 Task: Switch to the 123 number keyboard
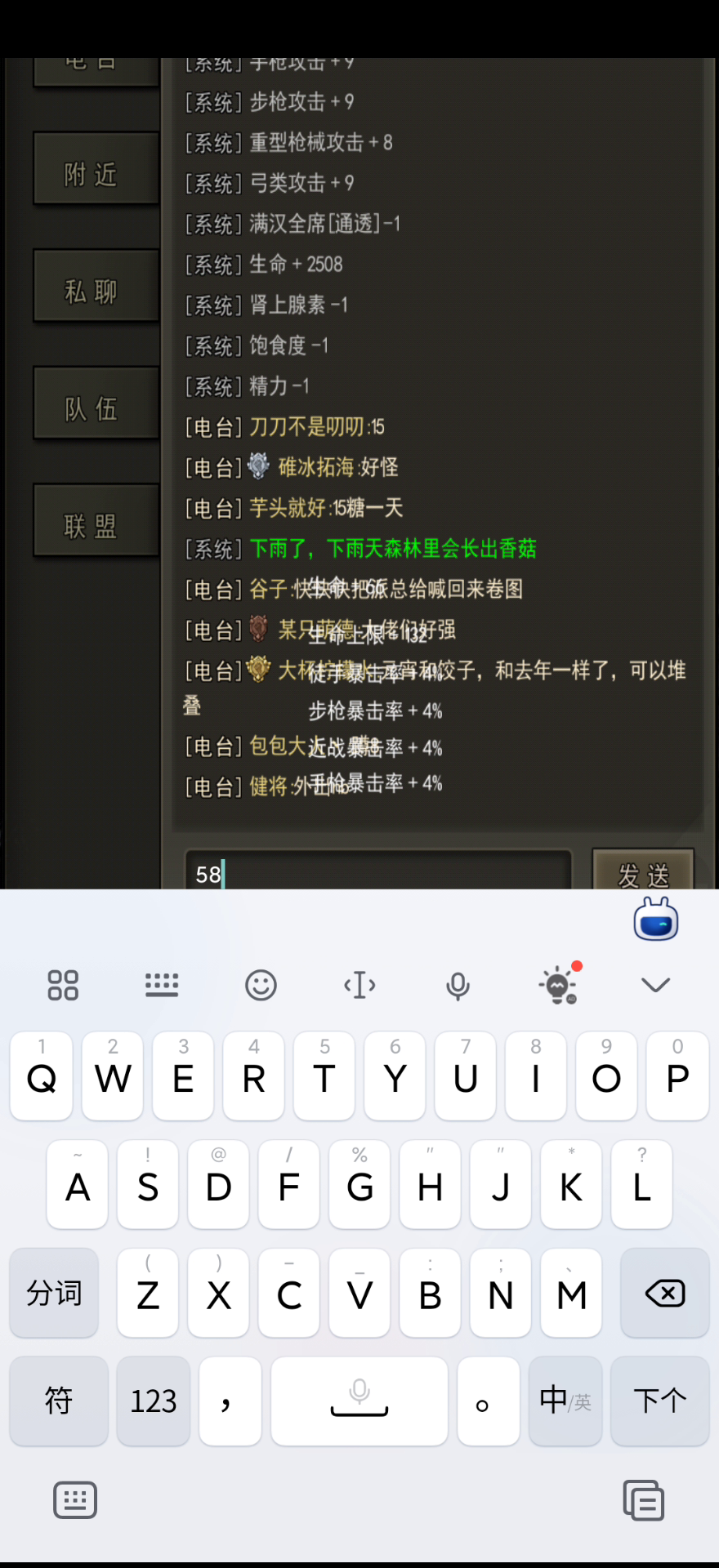coord(153,1401)
